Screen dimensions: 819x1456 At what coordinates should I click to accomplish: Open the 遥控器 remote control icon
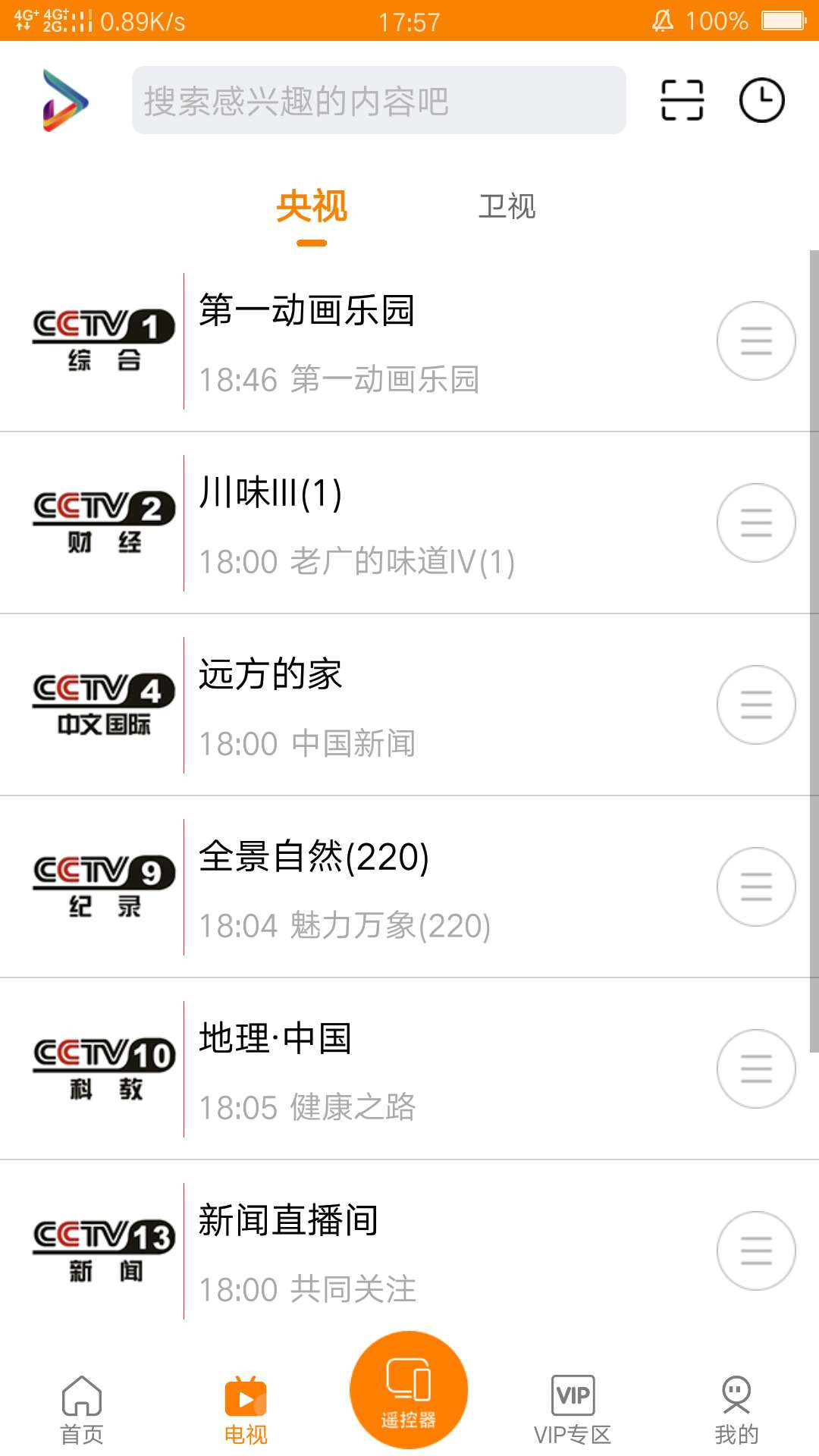pos(409,1389)
